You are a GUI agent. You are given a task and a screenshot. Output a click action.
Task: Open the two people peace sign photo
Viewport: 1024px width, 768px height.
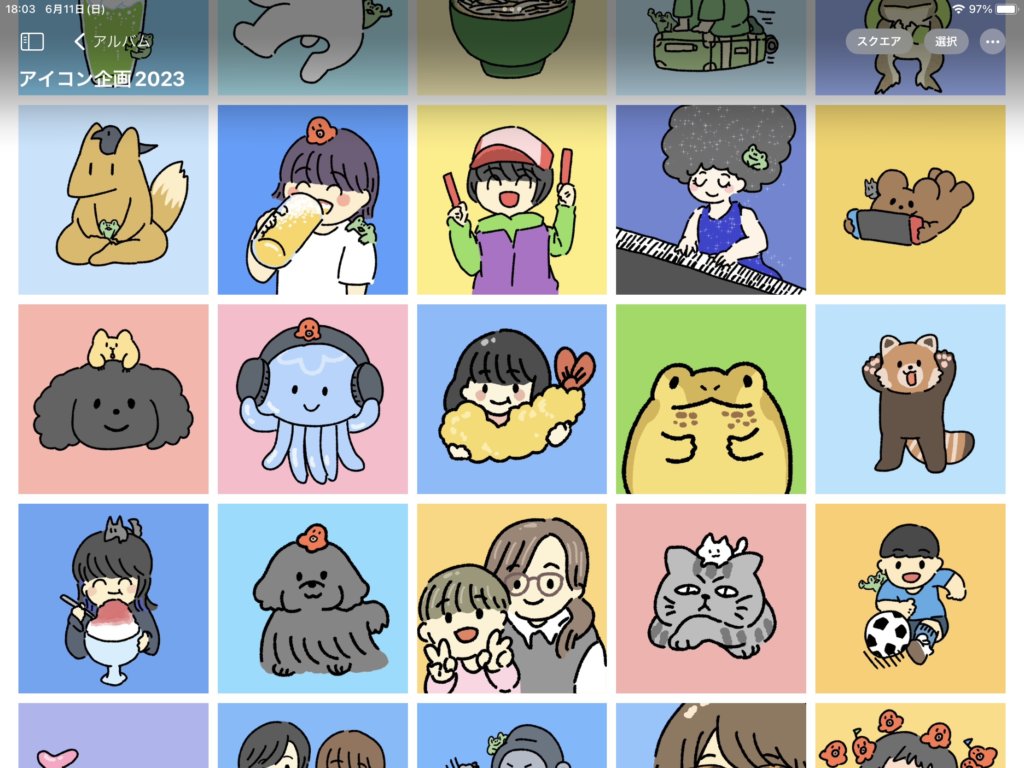511,598
